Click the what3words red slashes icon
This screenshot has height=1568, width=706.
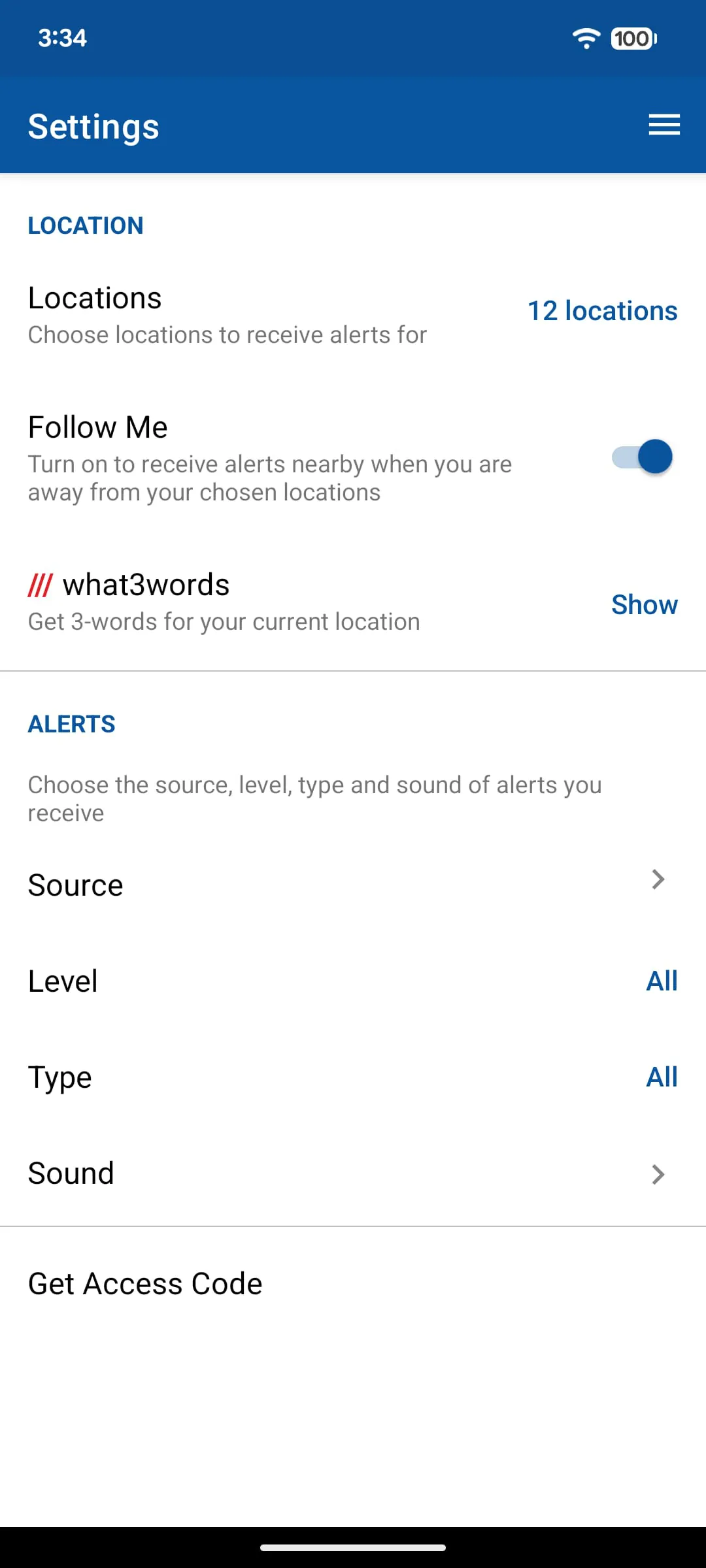(41, 583)
